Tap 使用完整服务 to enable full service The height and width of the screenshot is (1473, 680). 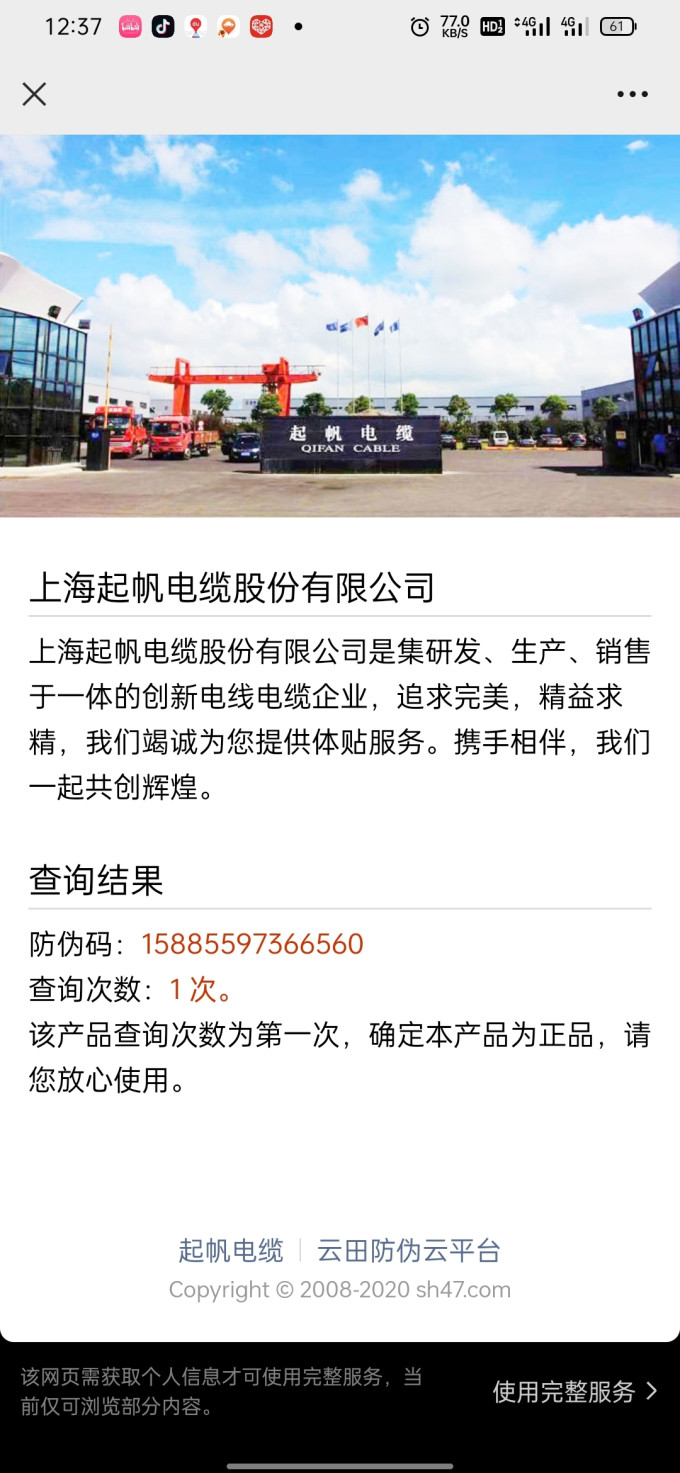pyautogui.click(x=575, y=1391)
